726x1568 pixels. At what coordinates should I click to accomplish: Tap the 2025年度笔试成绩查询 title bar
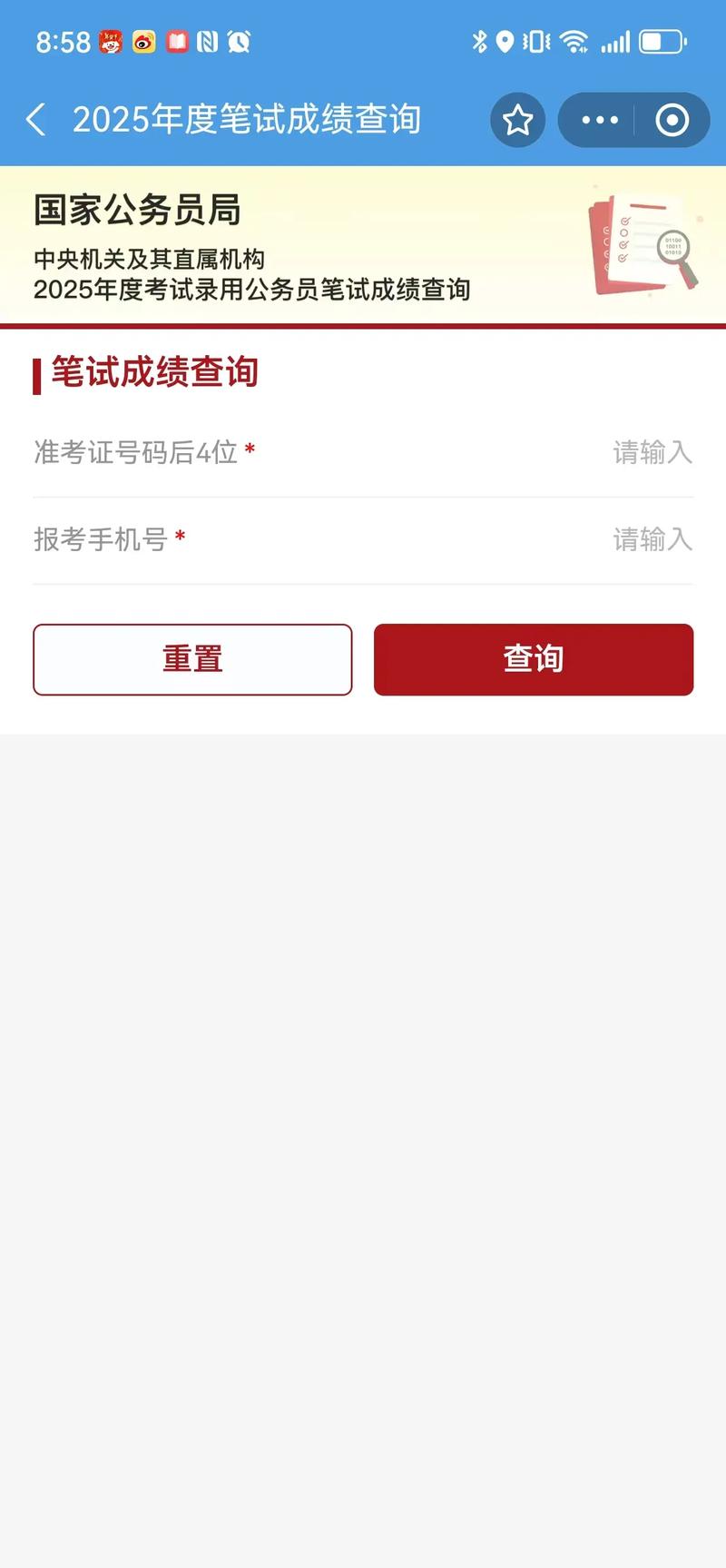[250, 119]
